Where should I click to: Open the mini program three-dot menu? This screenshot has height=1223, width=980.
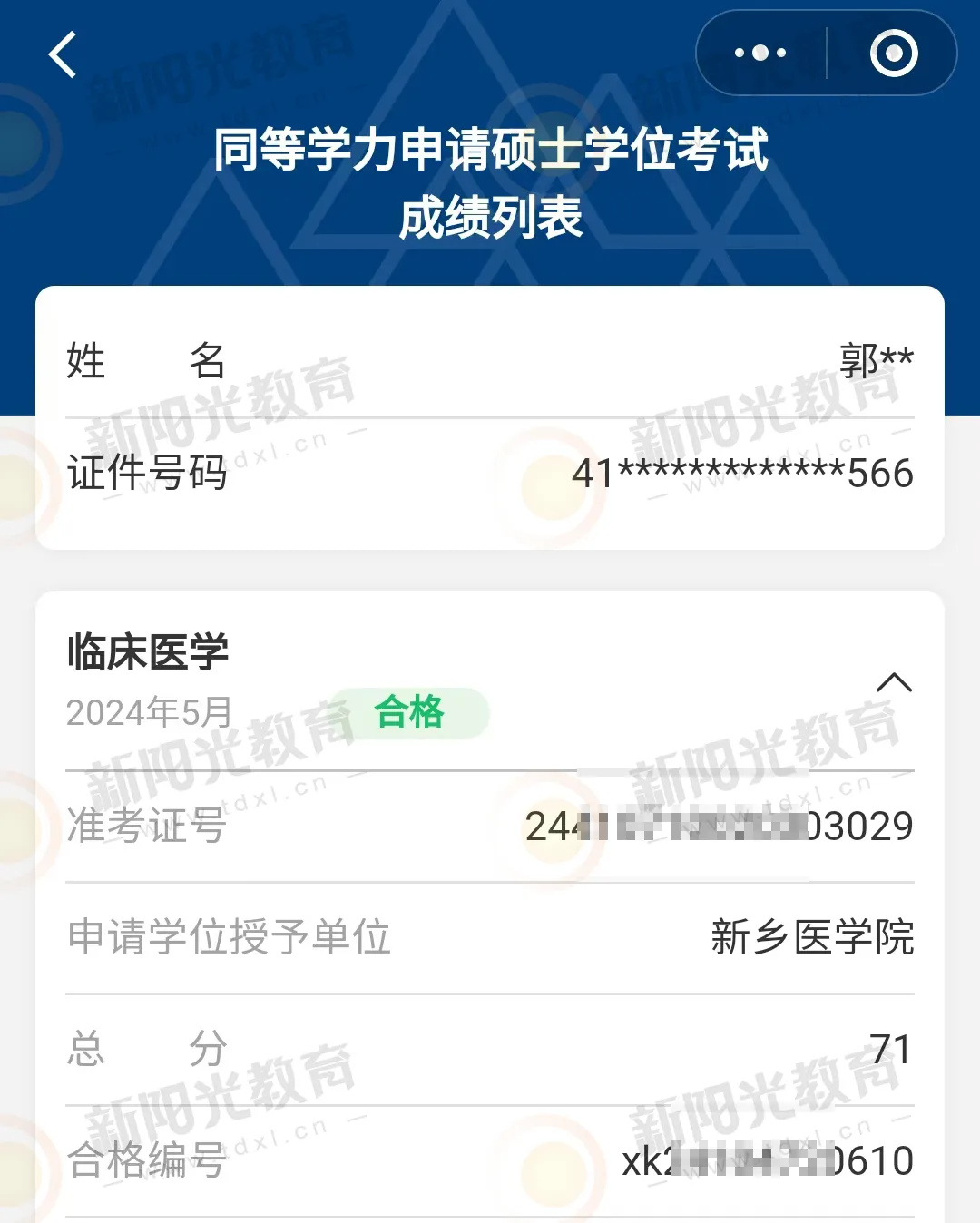(760, 53)
